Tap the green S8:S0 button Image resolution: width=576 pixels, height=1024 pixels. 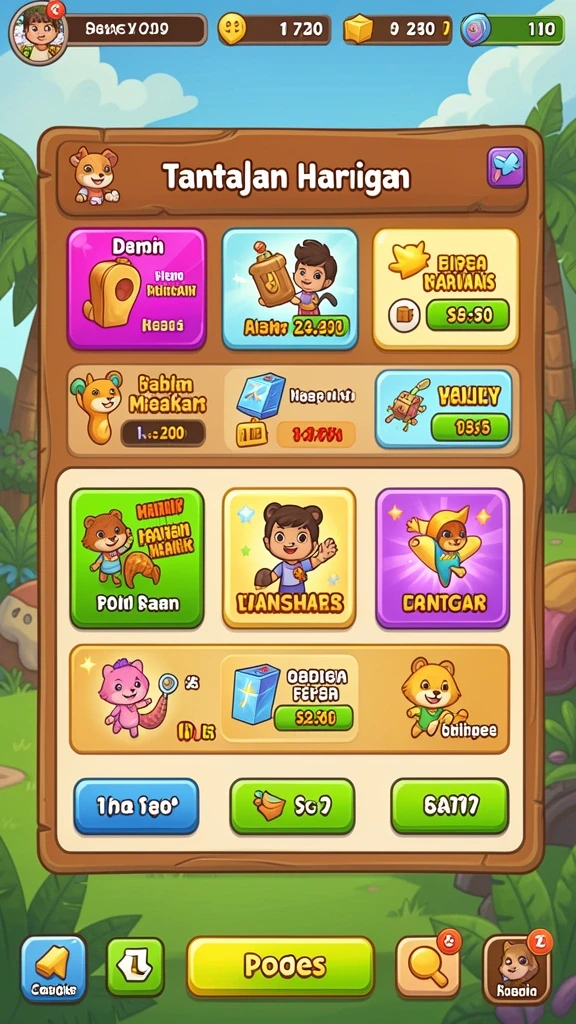(468, 315)
